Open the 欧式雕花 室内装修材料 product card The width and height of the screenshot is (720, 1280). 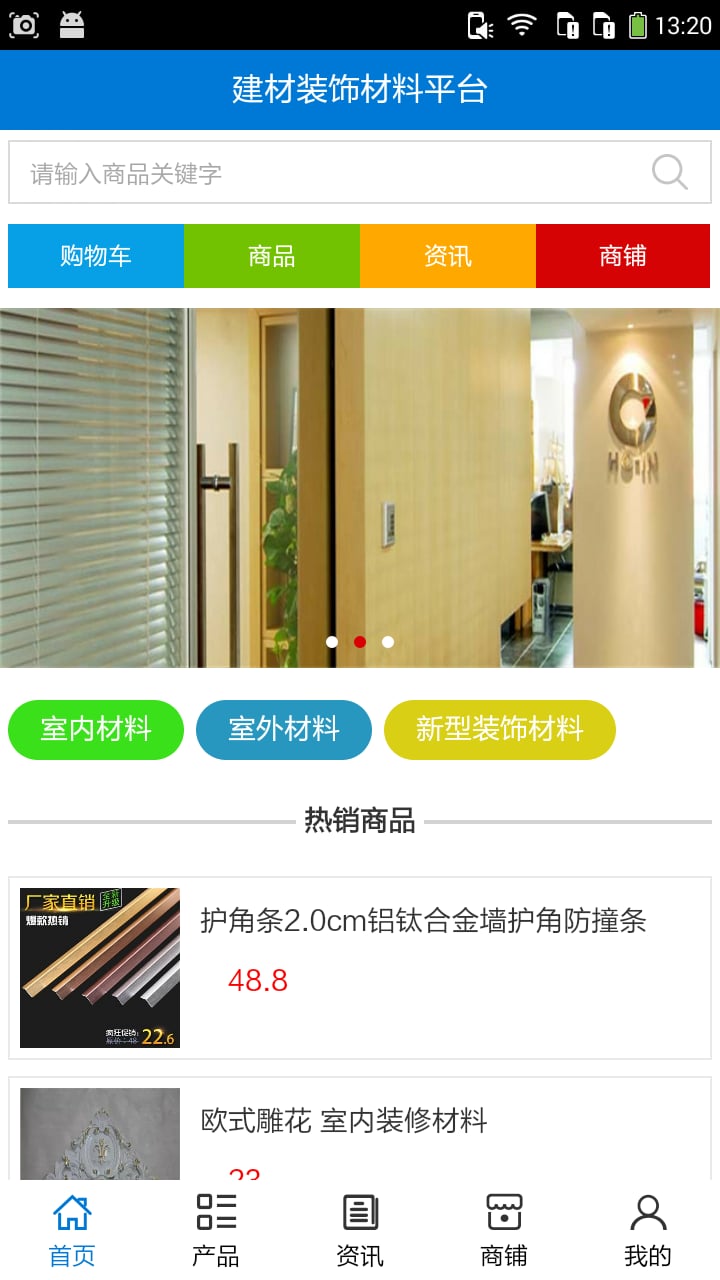point(360,1130)
